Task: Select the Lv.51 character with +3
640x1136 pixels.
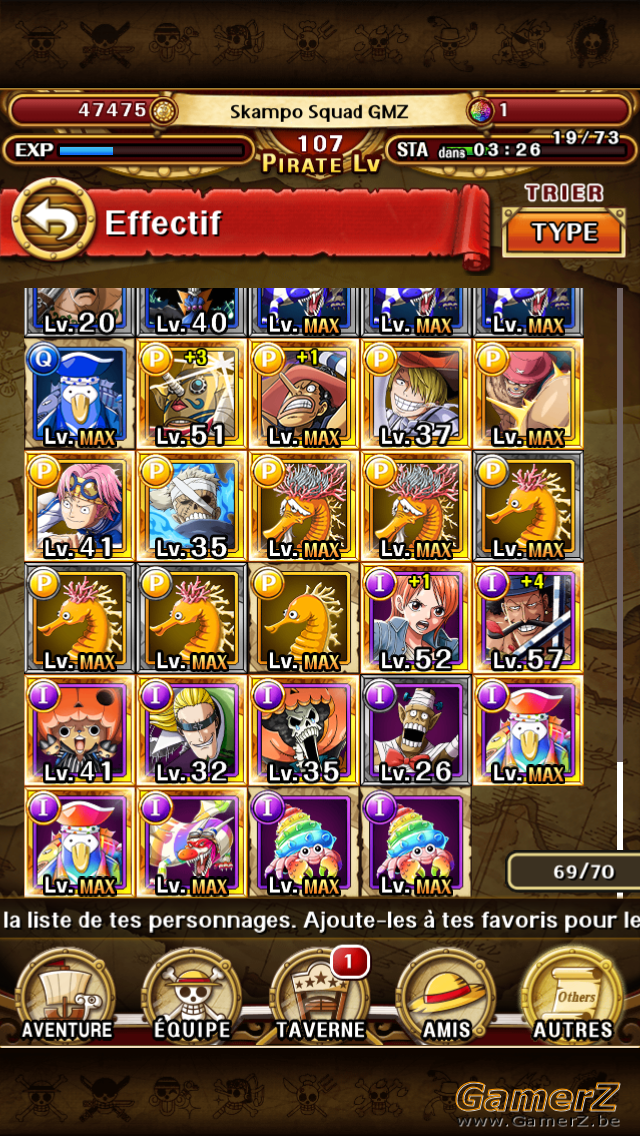Action: point(192,394)
